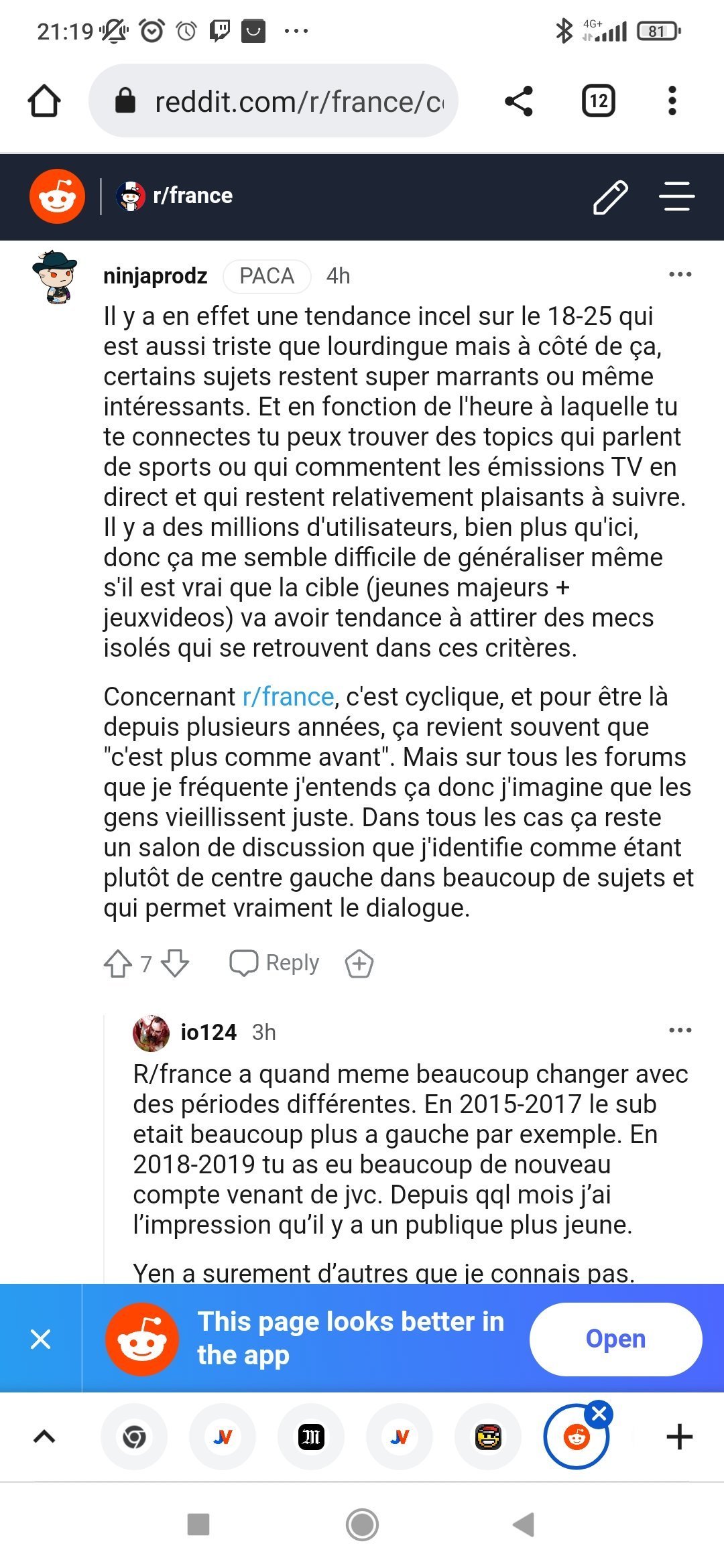Downvote ninjaprodz's comment
The height and width of the screenshot is (1568, 724).
[176, 964]
